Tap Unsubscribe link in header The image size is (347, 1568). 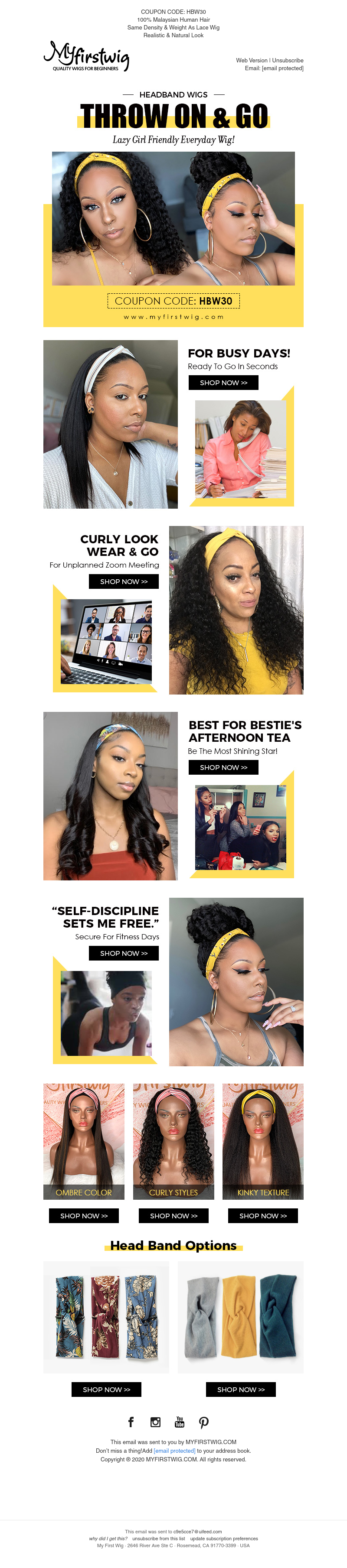(x=287, y=60)
